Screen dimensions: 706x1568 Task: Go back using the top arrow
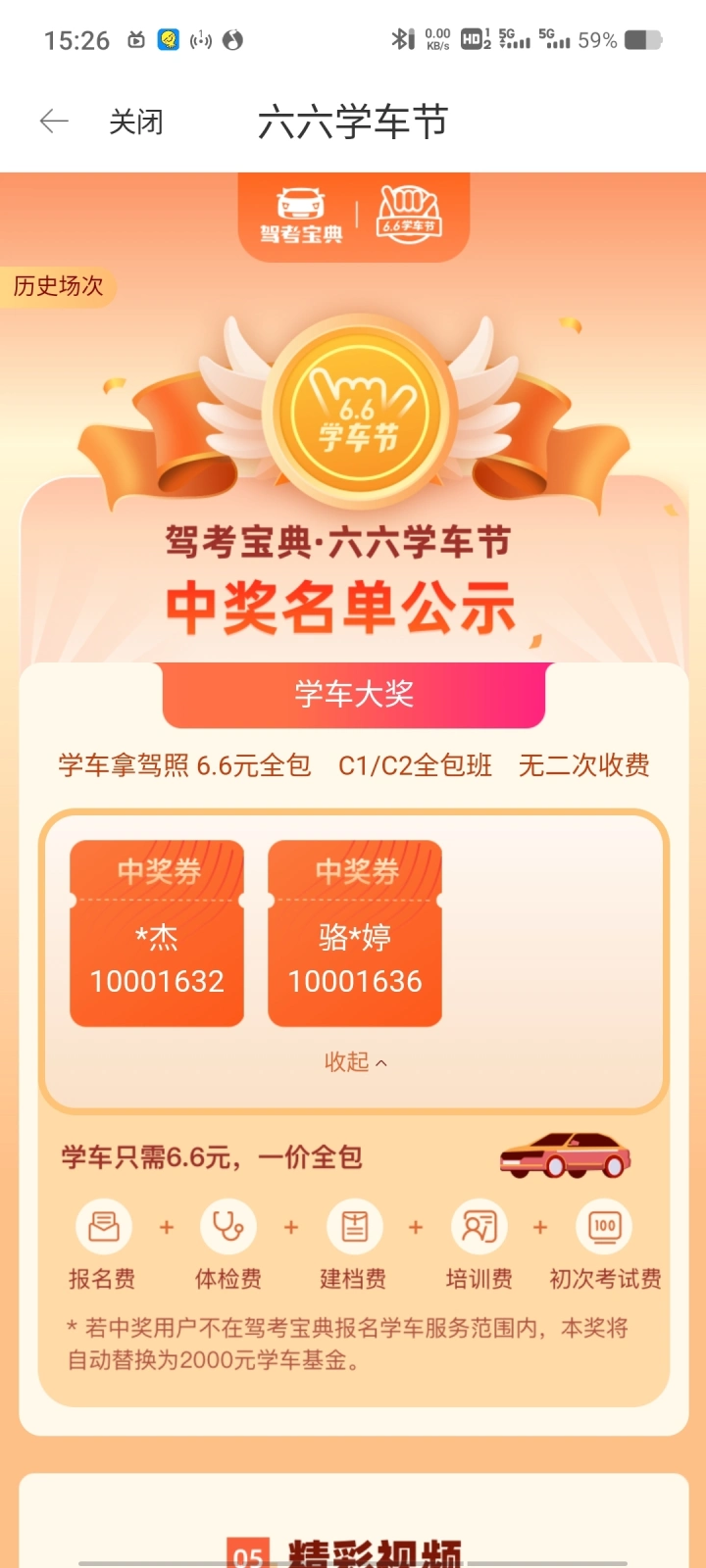54,122
